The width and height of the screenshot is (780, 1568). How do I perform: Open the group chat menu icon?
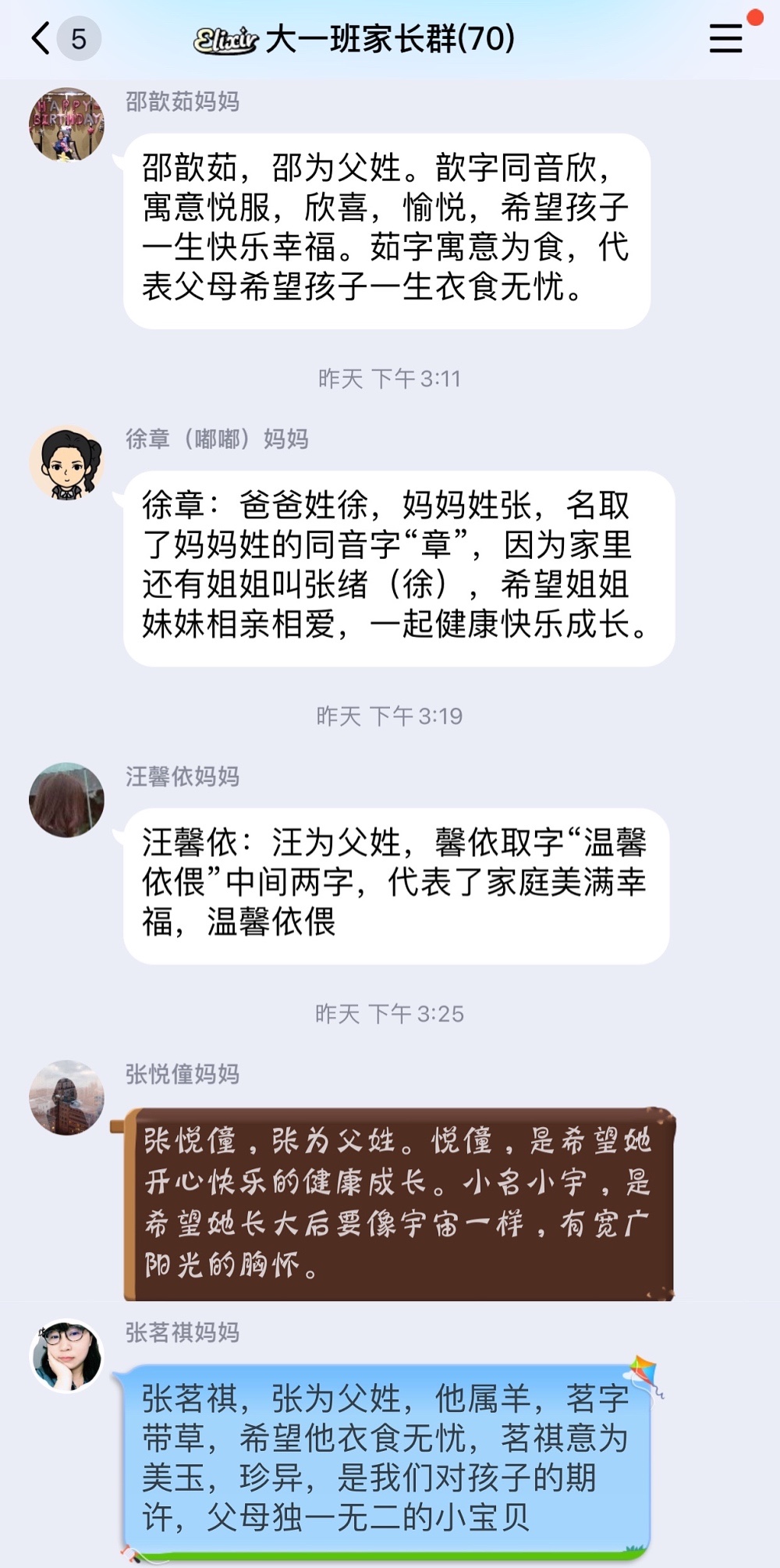[x=725, y=38]
